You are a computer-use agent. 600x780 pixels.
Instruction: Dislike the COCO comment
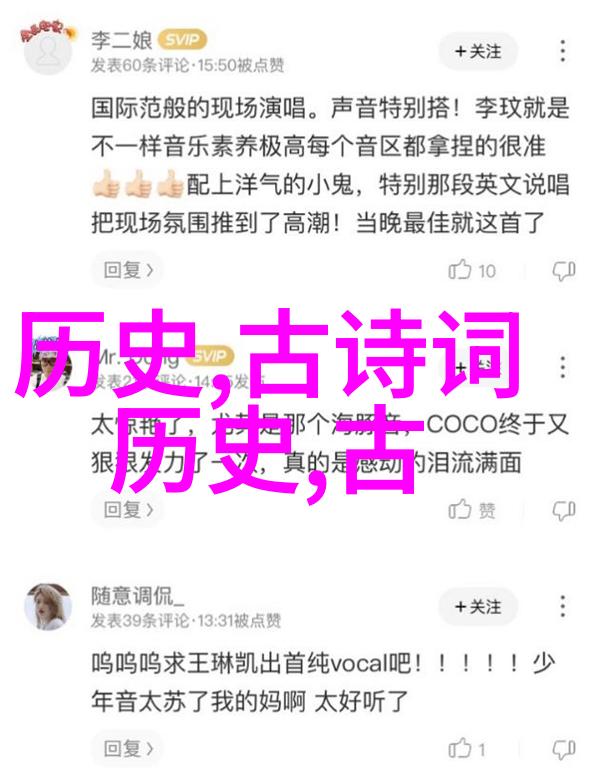click(x=564, y=510)
